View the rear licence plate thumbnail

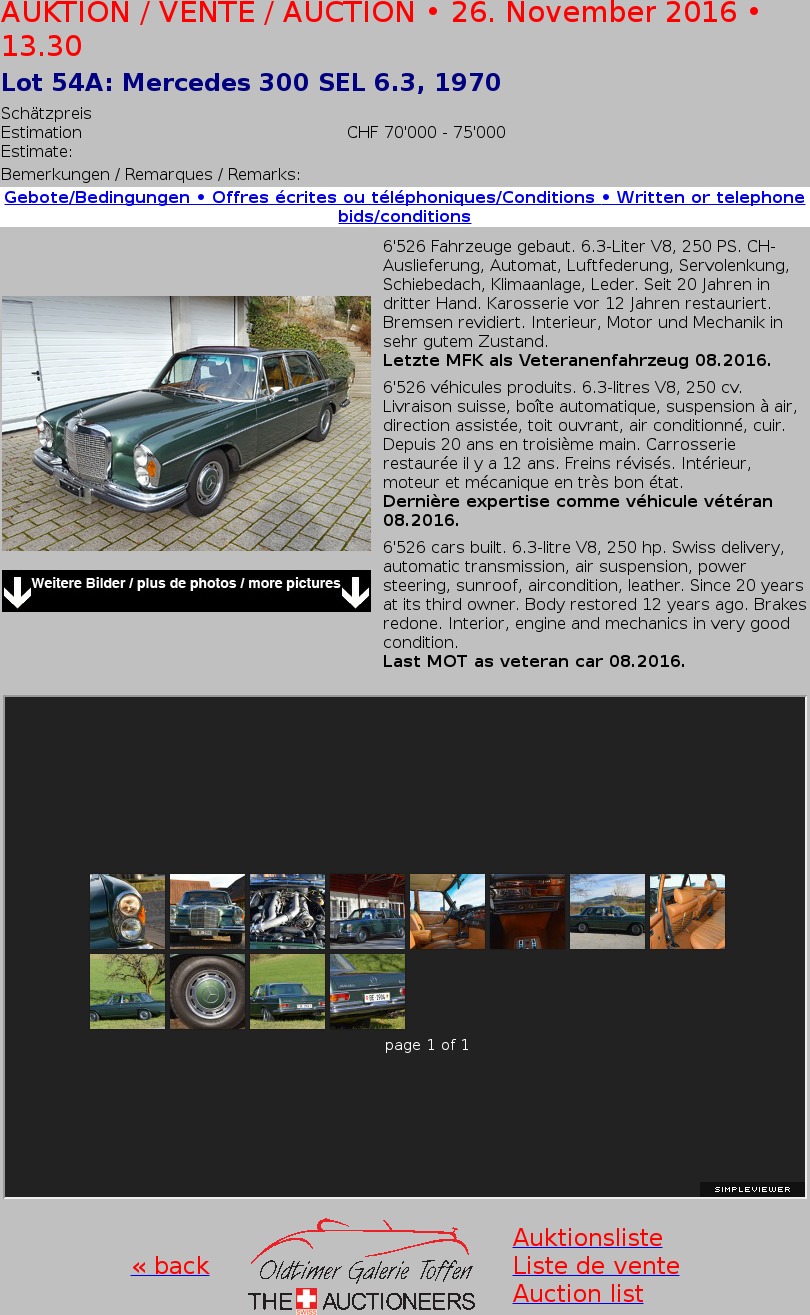pyautogui.click(x=367, y=991)
